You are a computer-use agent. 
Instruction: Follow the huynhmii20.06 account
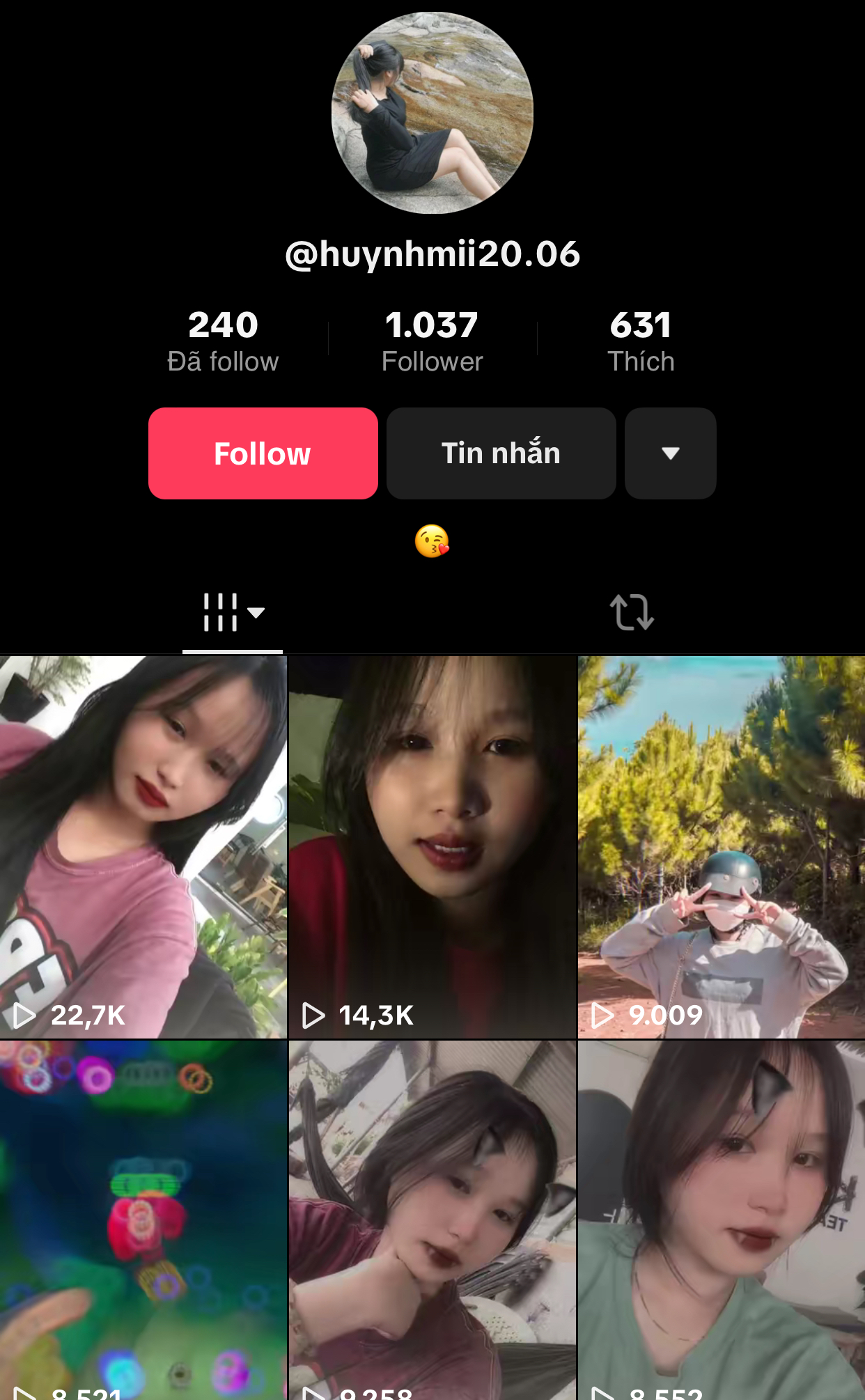263,453
